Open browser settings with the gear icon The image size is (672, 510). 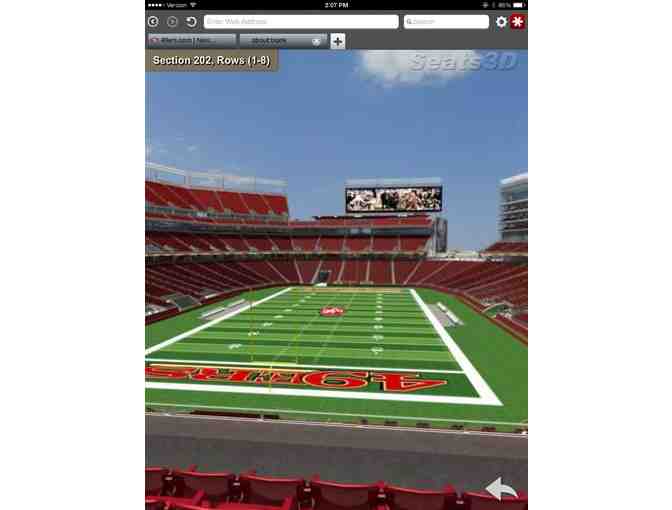point(501,21)
